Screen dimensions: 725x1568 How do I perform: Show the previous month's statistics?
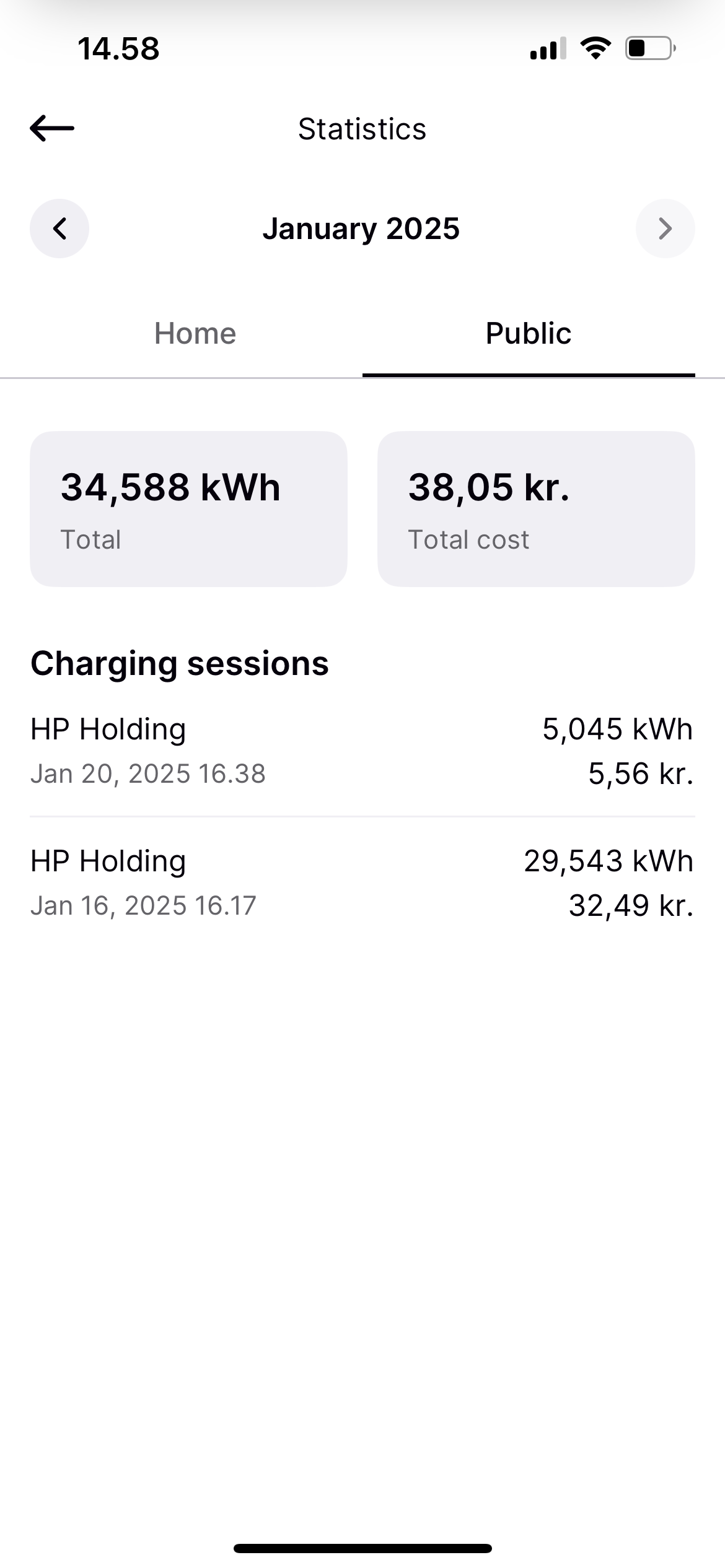click(59, 229)
